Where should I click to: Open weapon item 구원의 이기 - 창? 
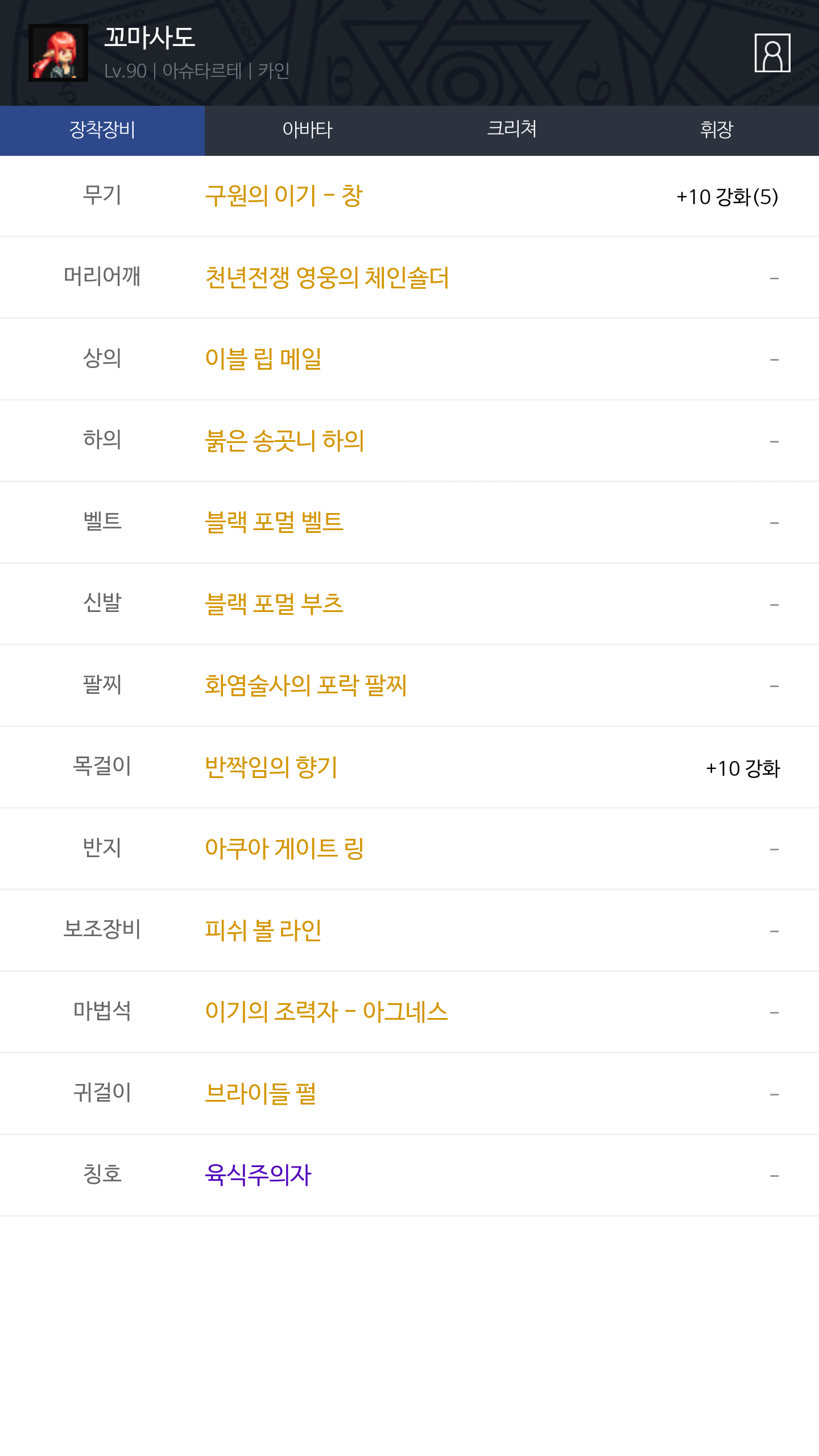click(284, 196)
